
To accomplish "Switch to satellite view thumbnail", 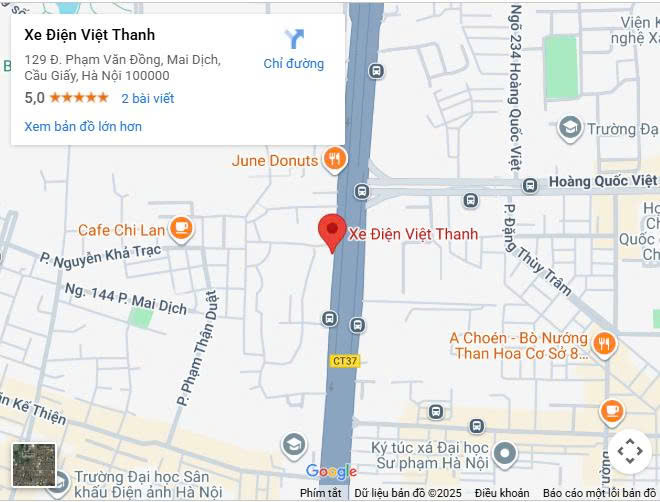I will [34, 465].
